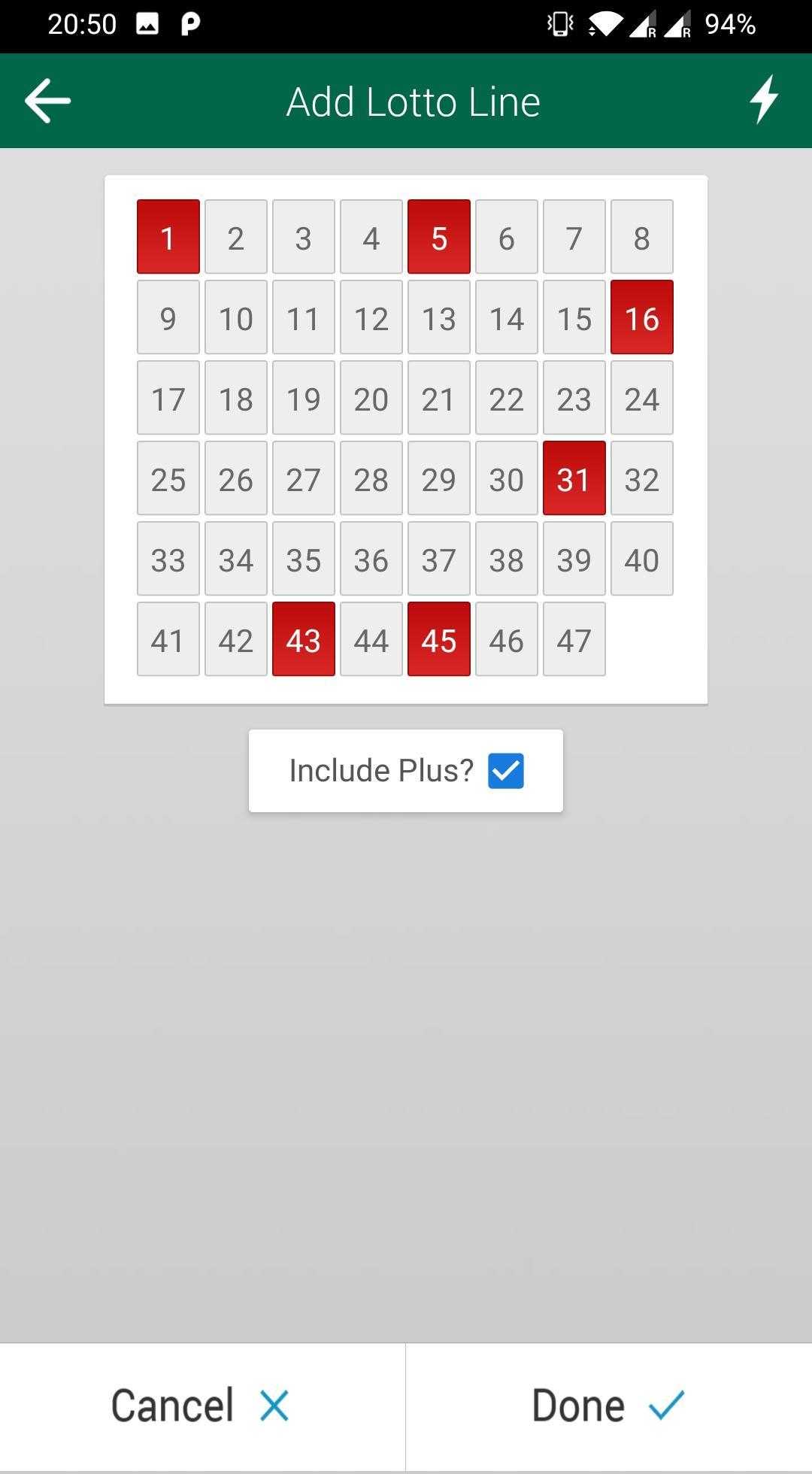This screenshot has height=1474, width=812.
Task: Deselect number 1 on the grid
Action: (168, 237)
